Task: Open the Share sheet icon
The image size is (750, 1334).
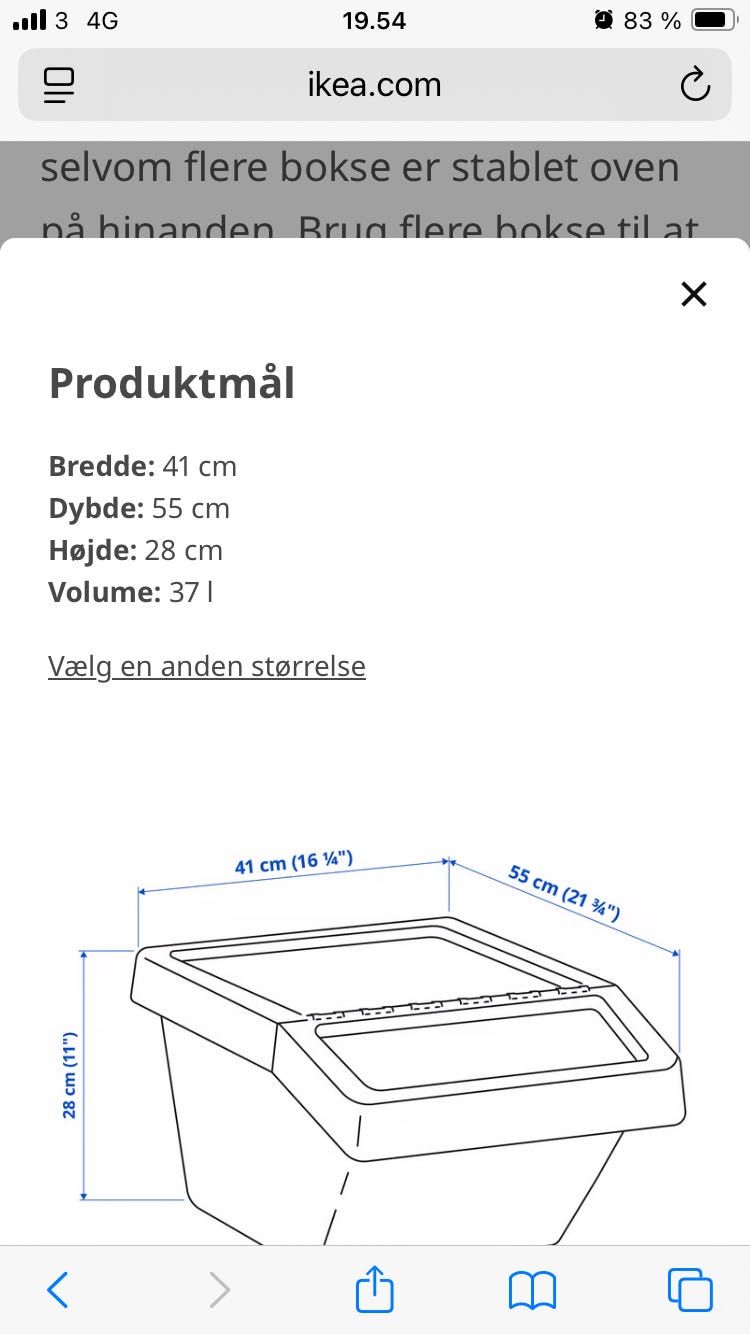Action: (374, 1290)
